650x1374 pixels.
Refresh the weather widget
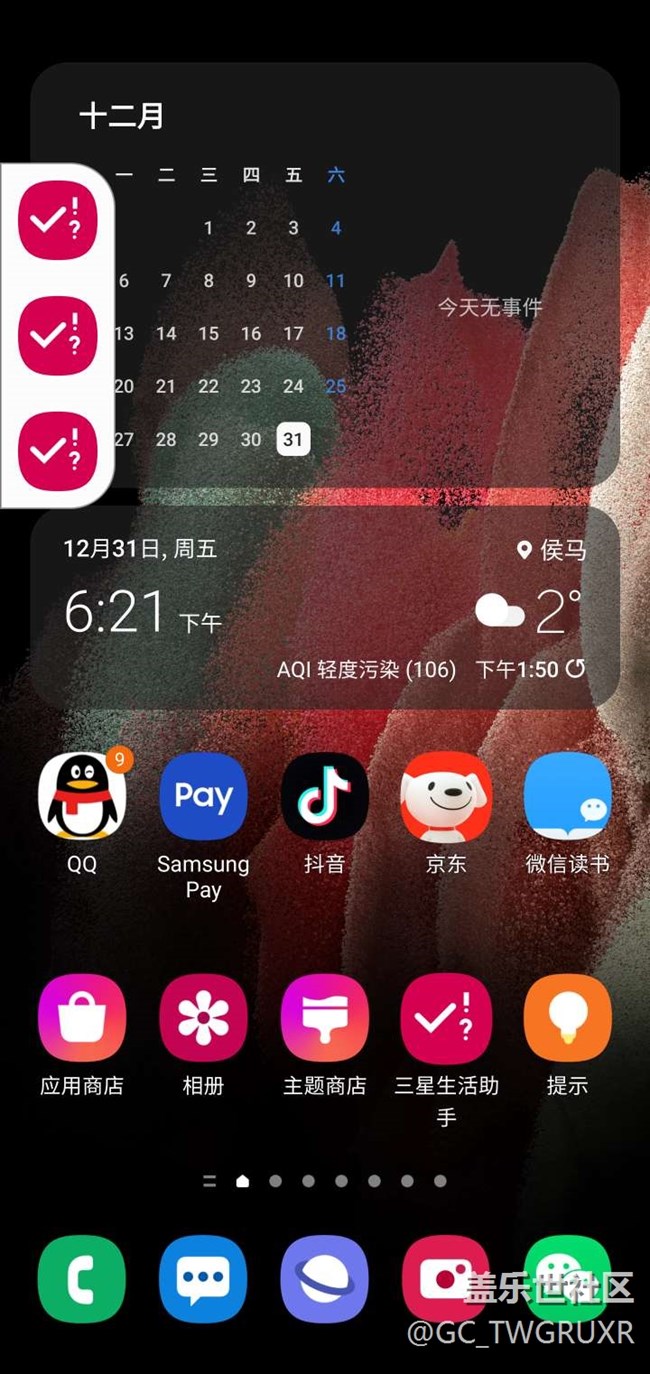[x=575, y=669]
